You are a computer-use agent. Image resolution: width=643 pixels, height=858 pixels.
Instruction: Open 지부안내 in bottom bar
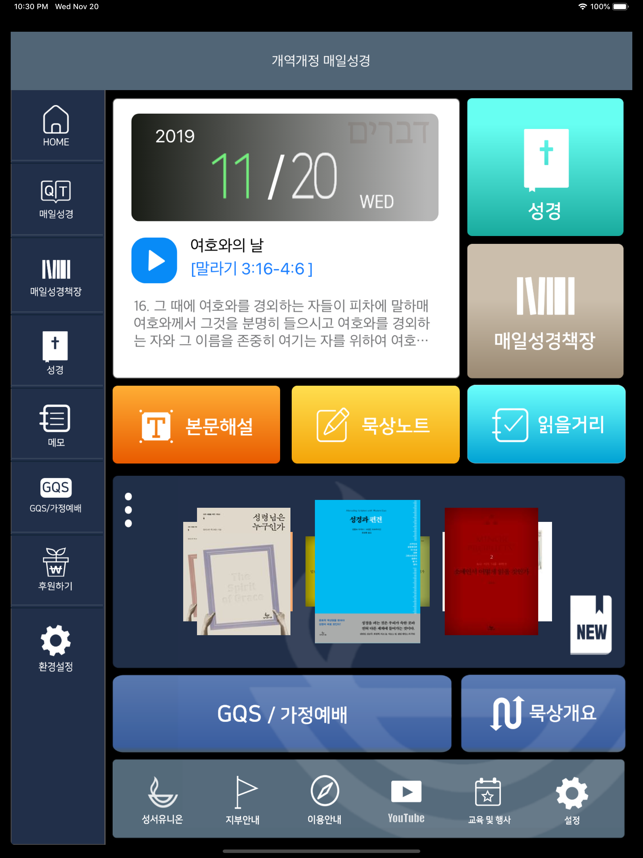(243, 802)
